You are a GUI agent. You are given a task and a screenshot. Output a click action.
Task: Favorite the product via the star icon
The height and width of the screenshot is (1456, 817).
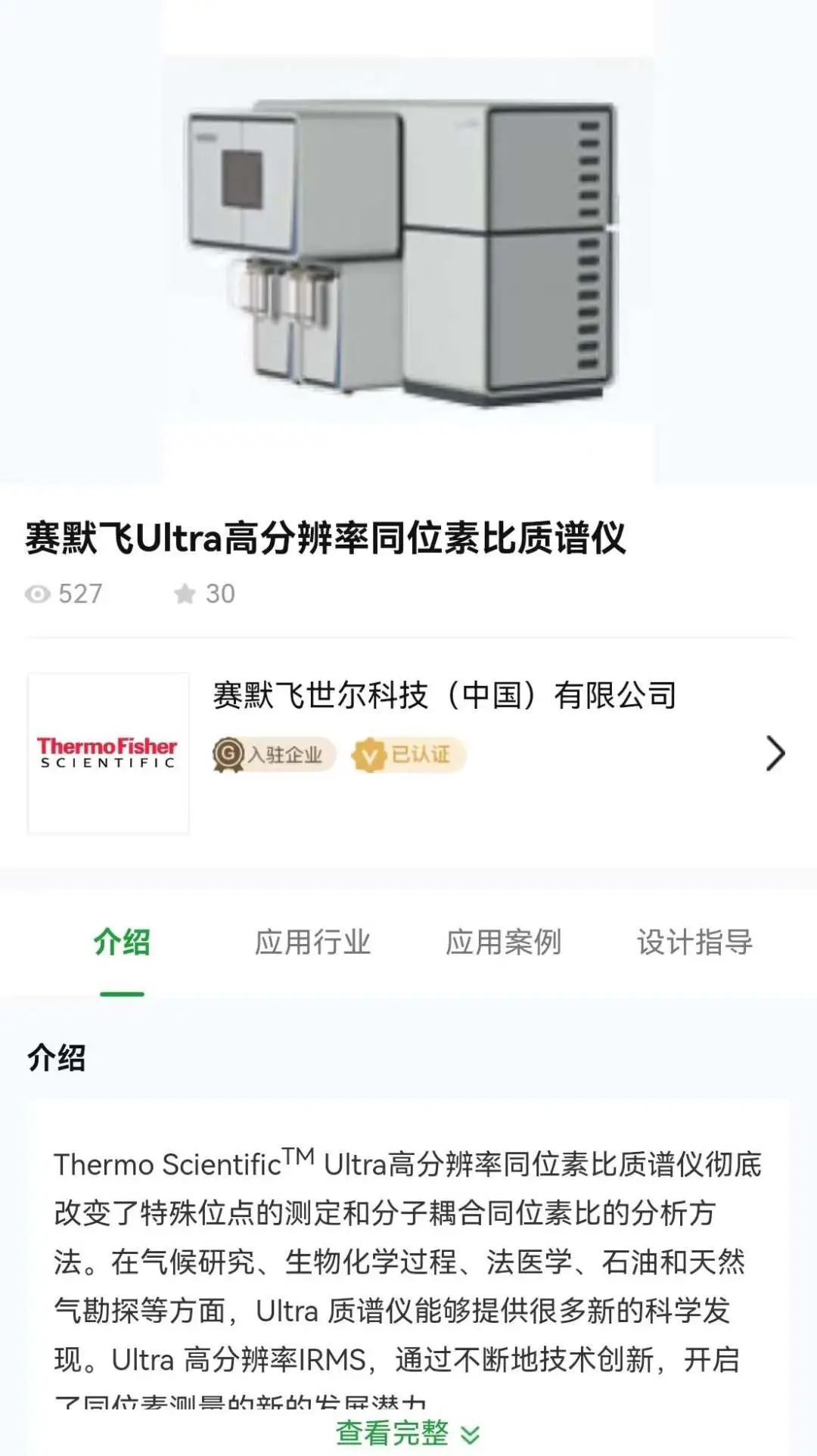coord(185,594)
